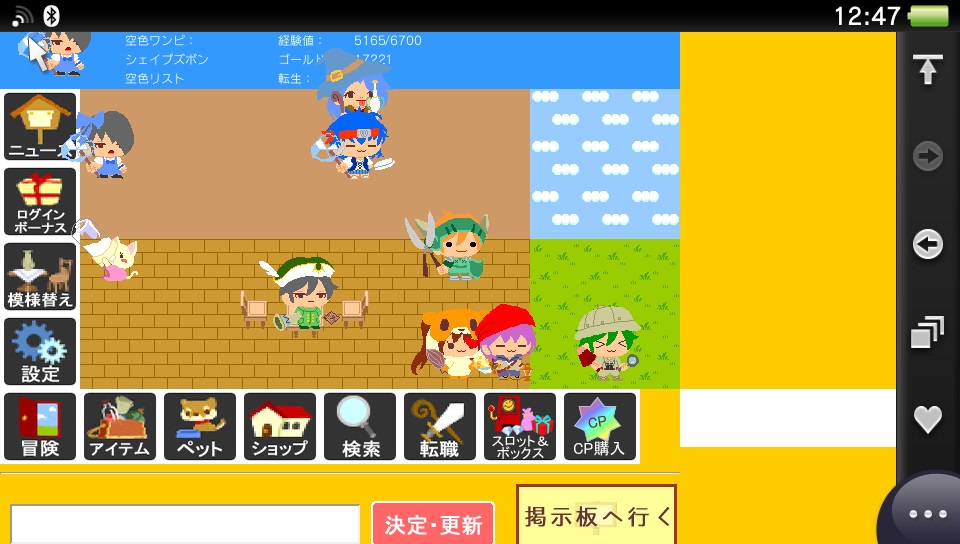
Task: Go to the ショップ
Action: [x=280, y=426]
